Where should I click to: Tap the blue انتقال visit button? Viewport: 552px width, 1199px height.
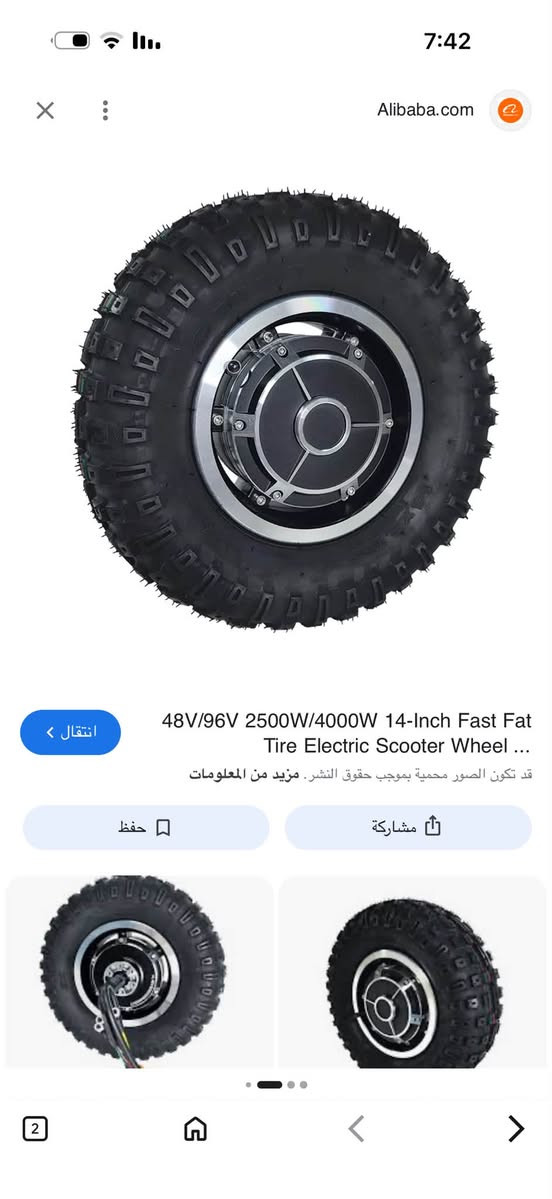[70, 732]
